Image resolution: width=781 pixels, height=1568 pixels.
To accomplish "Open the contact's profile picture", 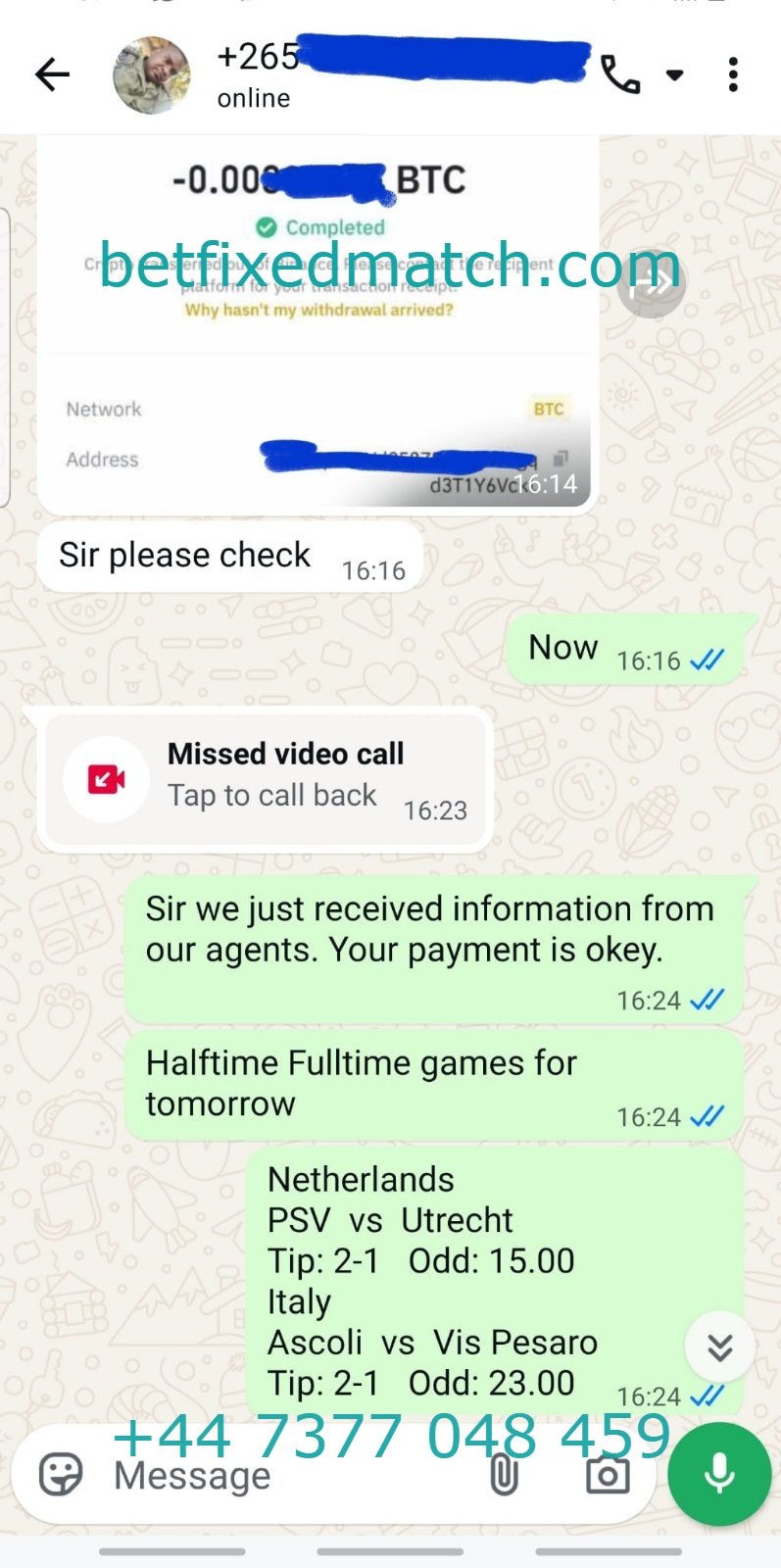I will [x=151, y=75].
